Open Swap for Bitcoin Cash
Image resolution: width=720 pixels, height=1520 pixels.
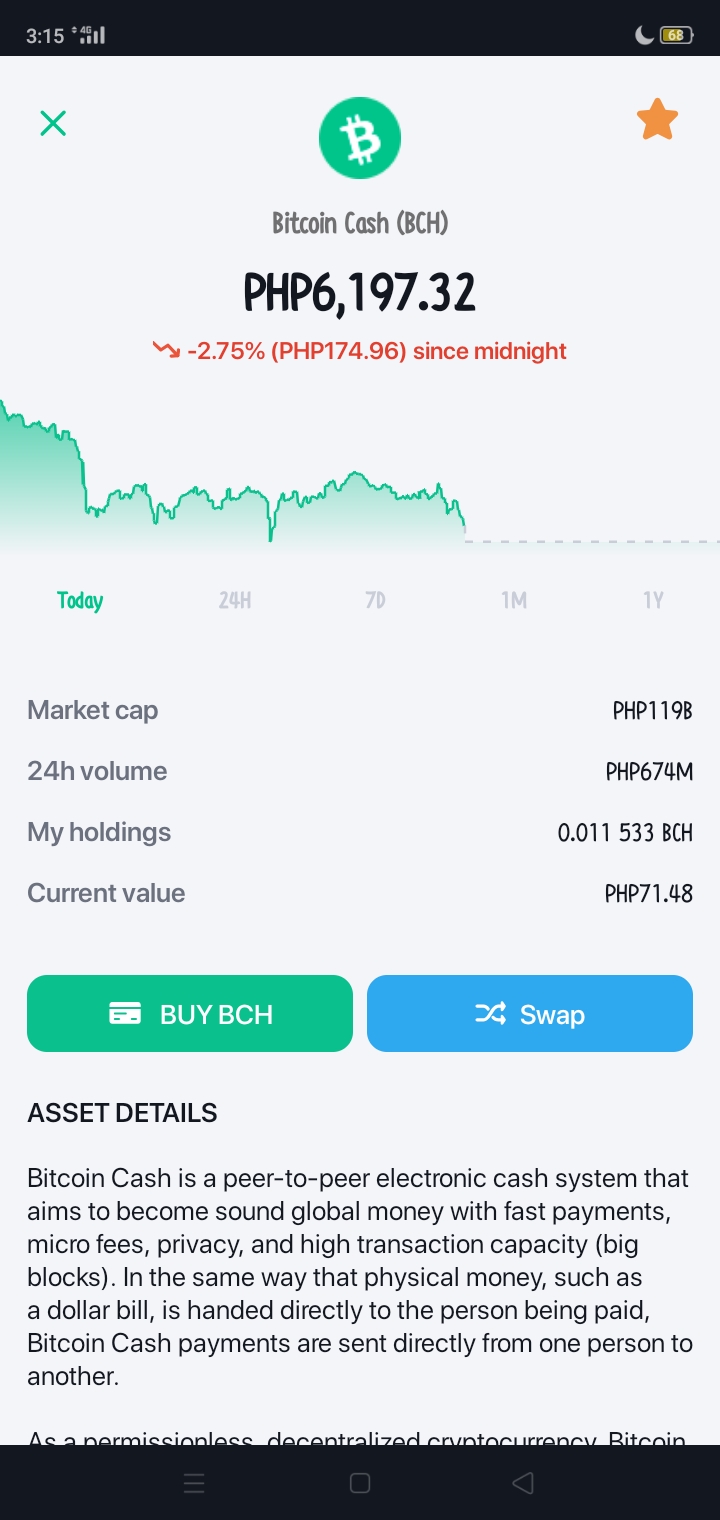[x=530, y=1013]
